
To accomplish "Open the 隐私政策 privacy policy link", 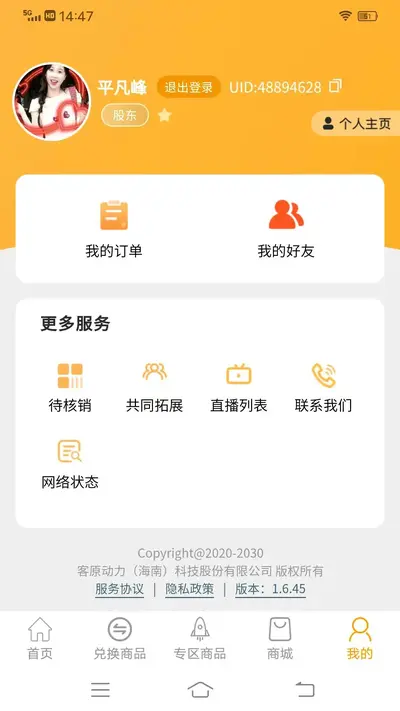I will [190, 589].
